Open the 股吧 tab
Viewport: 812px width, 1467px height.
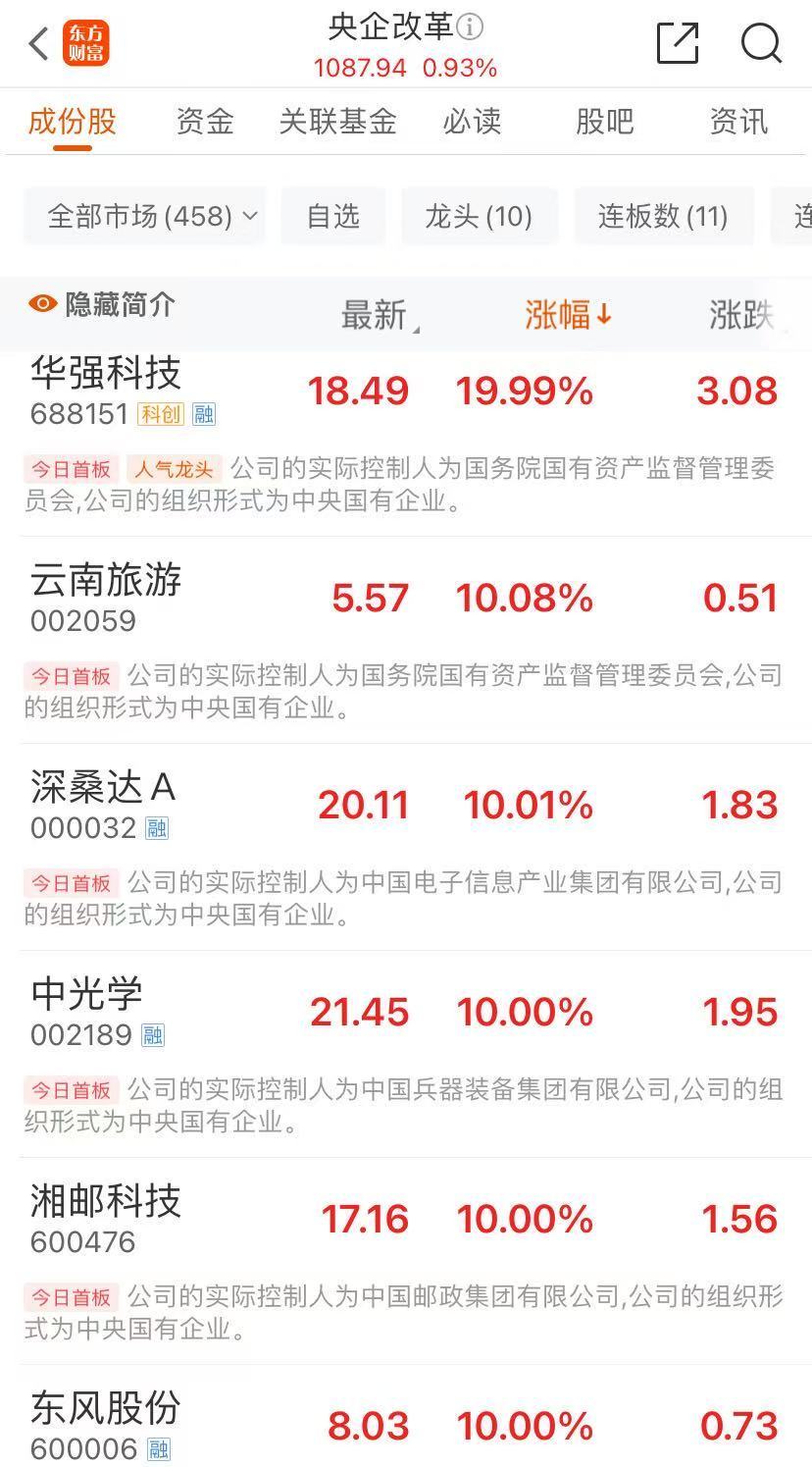[x=604, y=123]
